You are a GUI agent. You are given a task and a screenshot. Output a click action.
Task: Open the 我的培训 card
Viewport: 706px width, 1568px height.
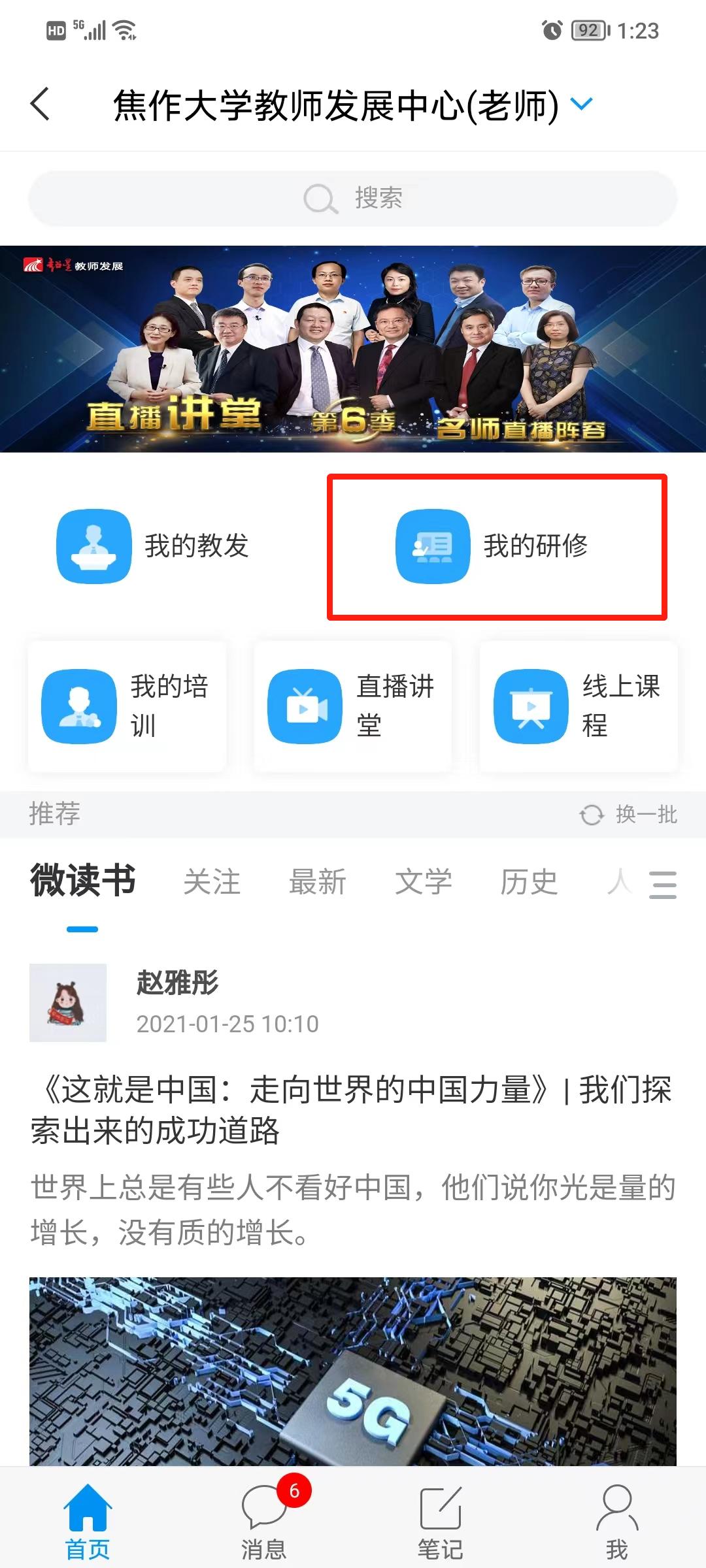(127, 706)
